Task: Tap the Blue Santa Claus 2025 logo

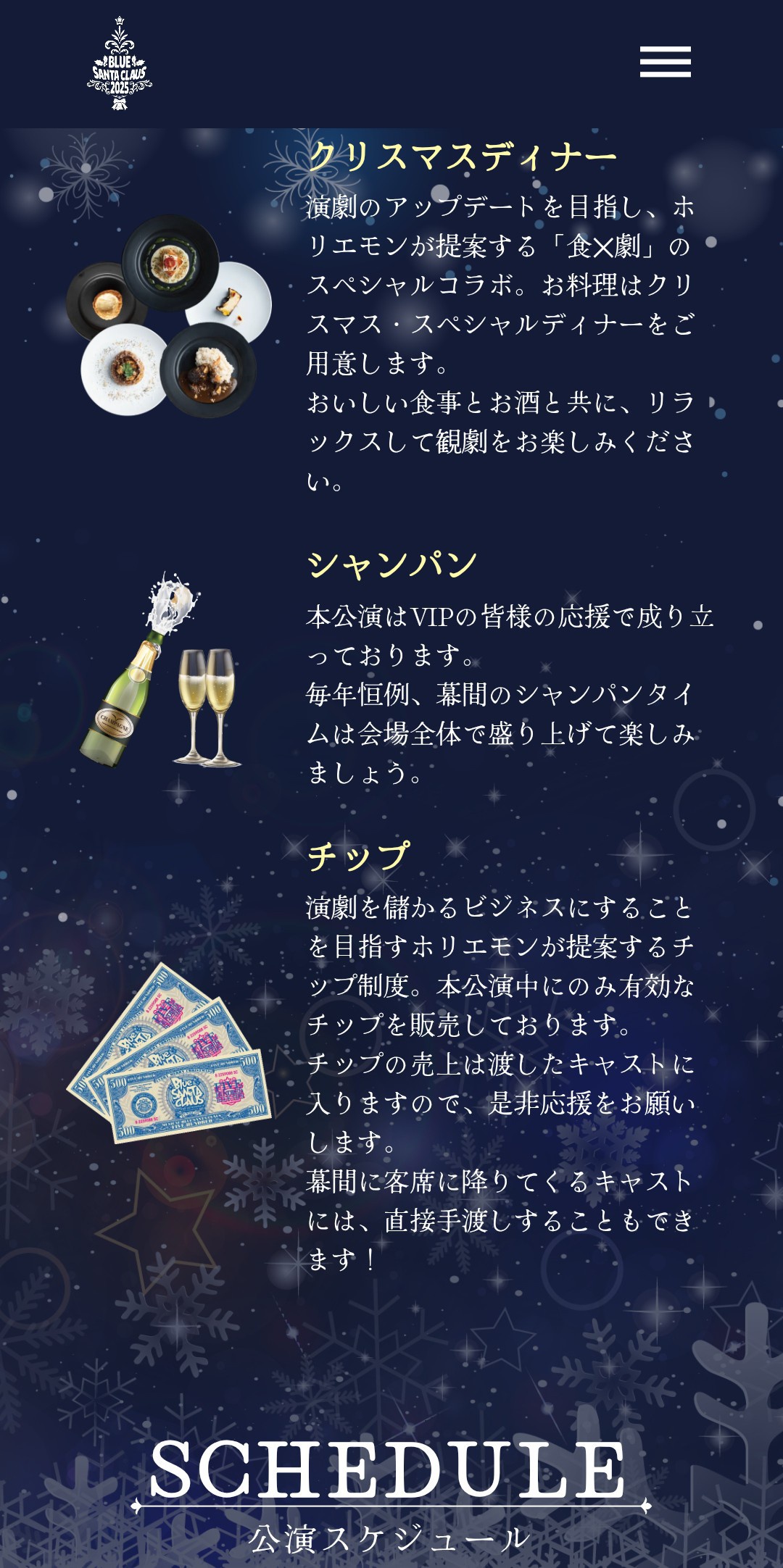Action: pyautogui.click(x=120, y=64)
